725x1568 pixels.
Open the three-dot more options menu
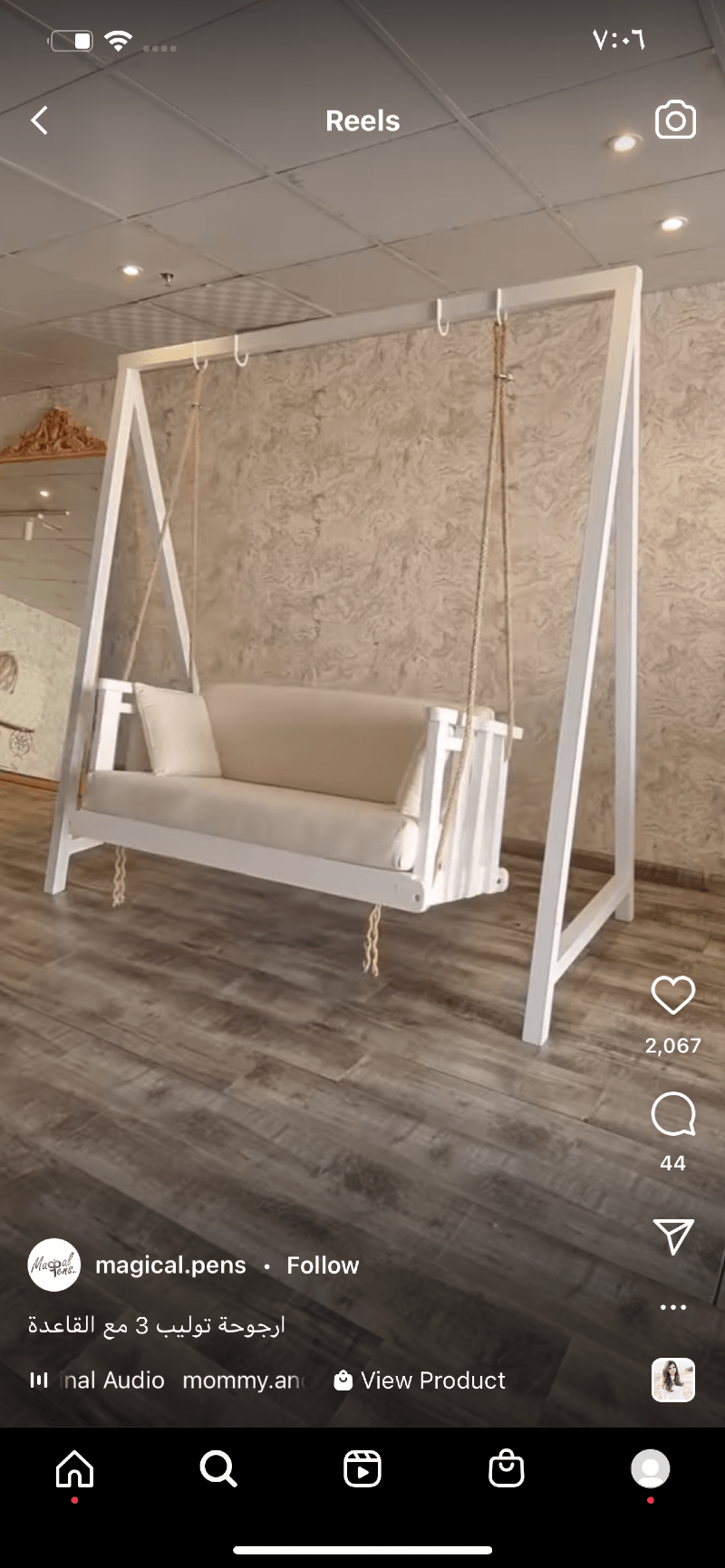click(672, 1307)
